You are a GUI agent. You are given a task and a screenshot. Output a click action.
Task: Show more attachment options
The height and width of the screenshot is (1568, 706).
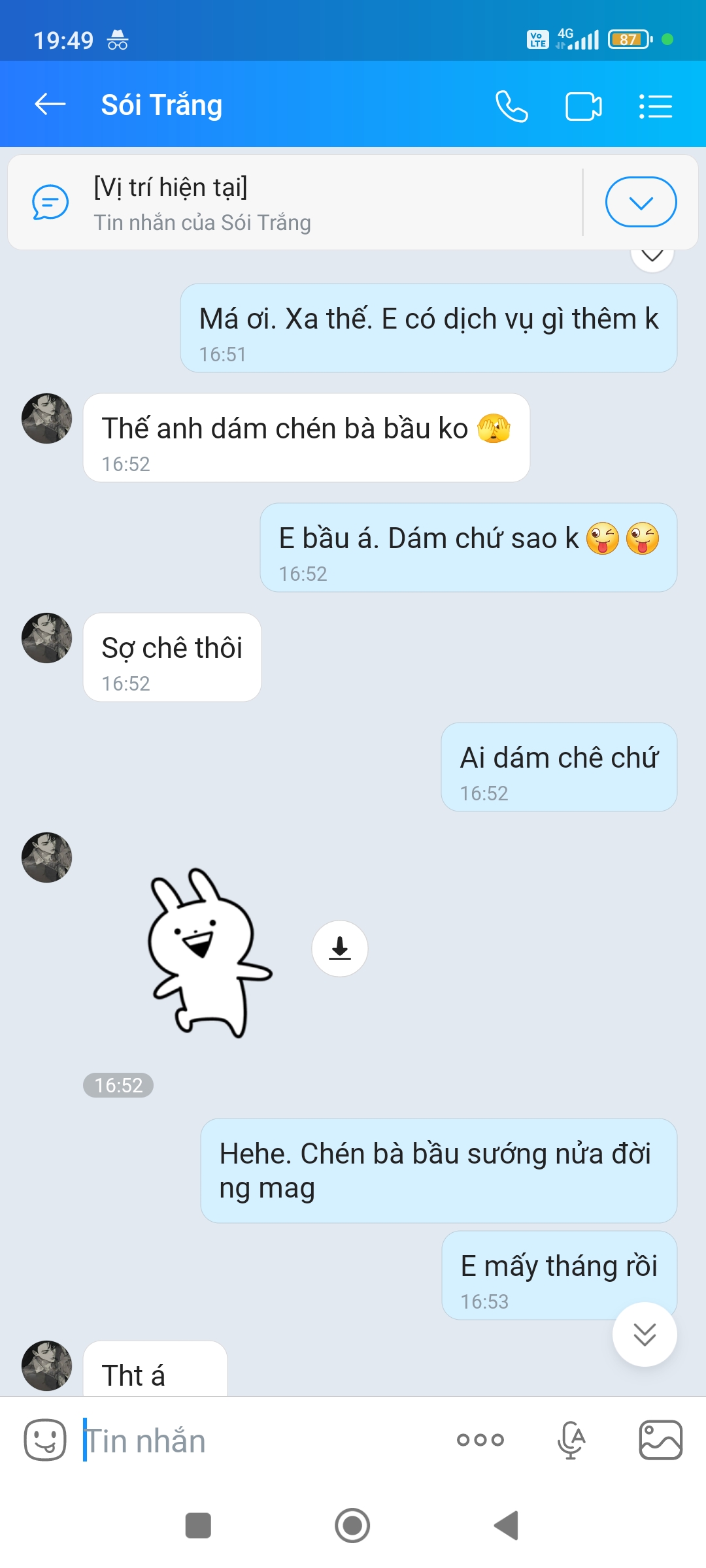point(480,1440)
